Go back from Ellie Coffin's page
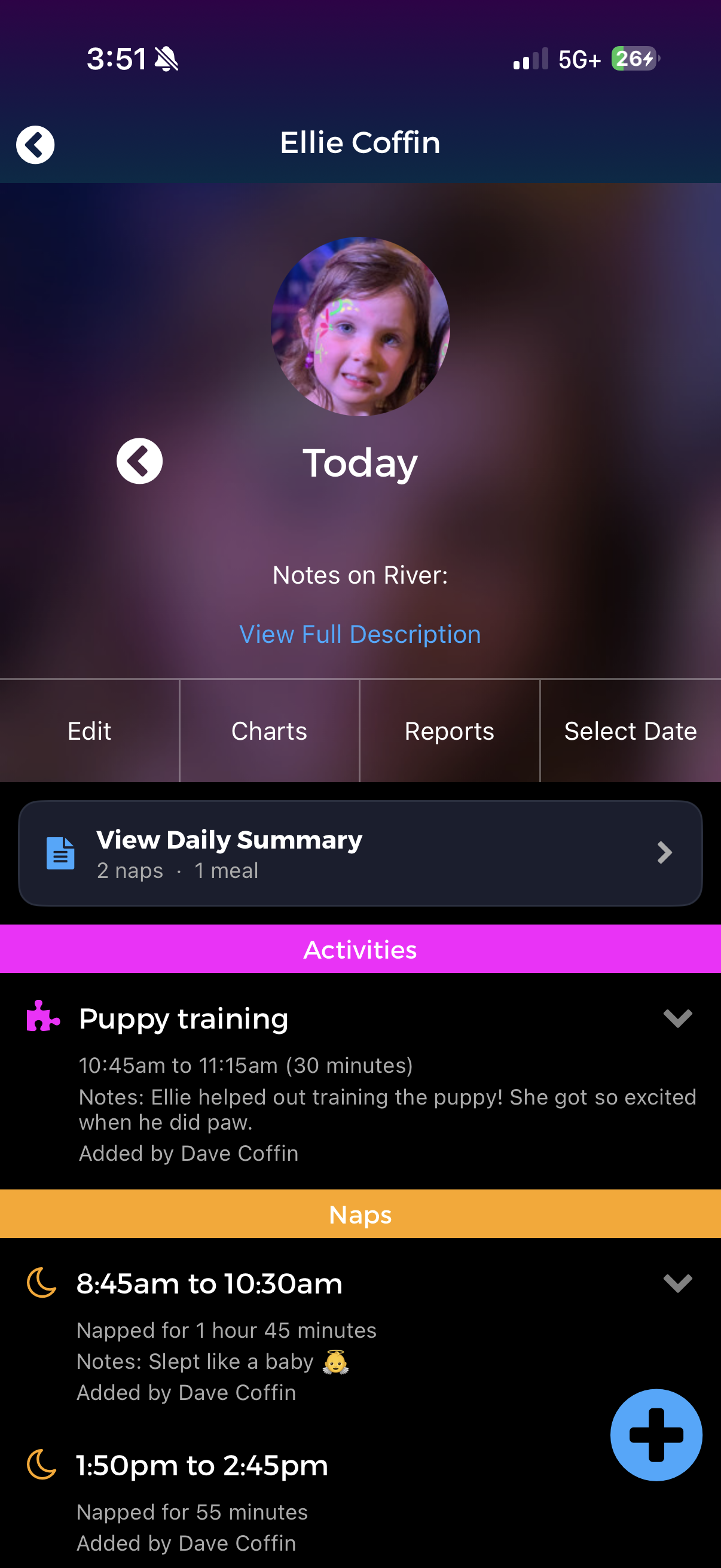 tap(35, 145)
